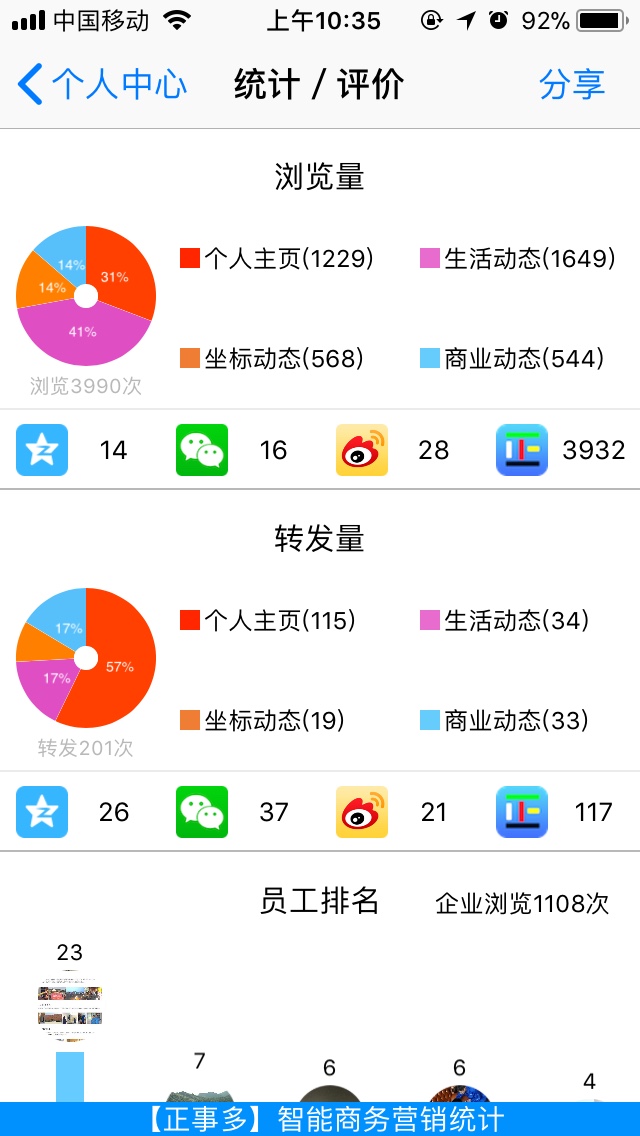Open the top-ranked employee avatar with 23
Screen dimensions: 640x1136
70,1006
